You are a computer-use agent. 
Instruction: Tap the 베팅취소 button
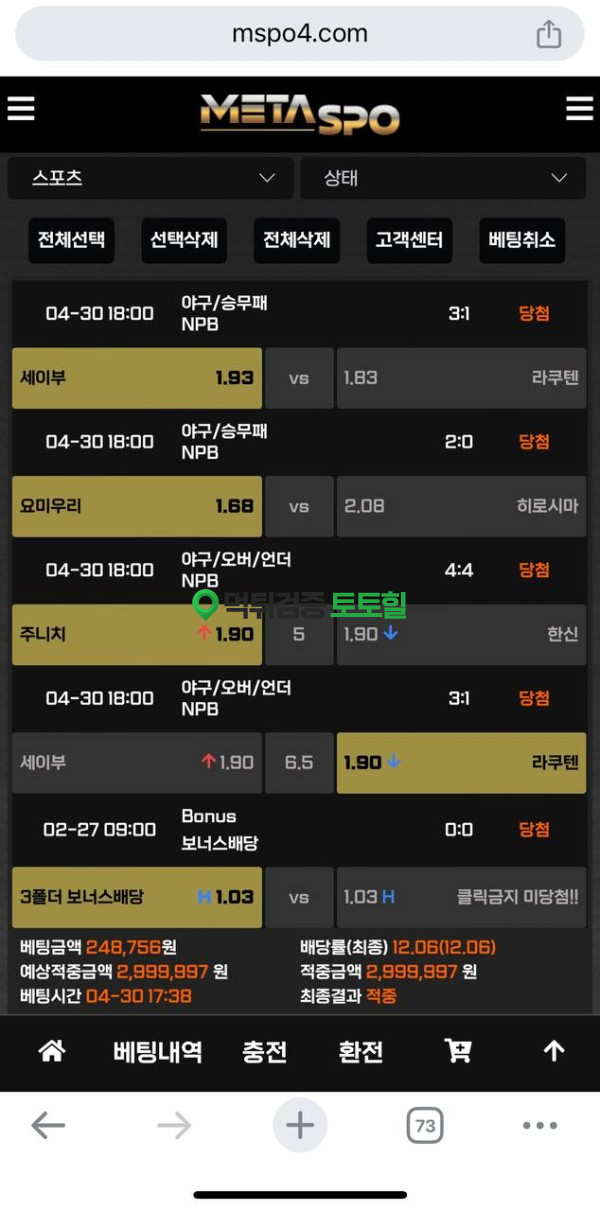point(522,240)
